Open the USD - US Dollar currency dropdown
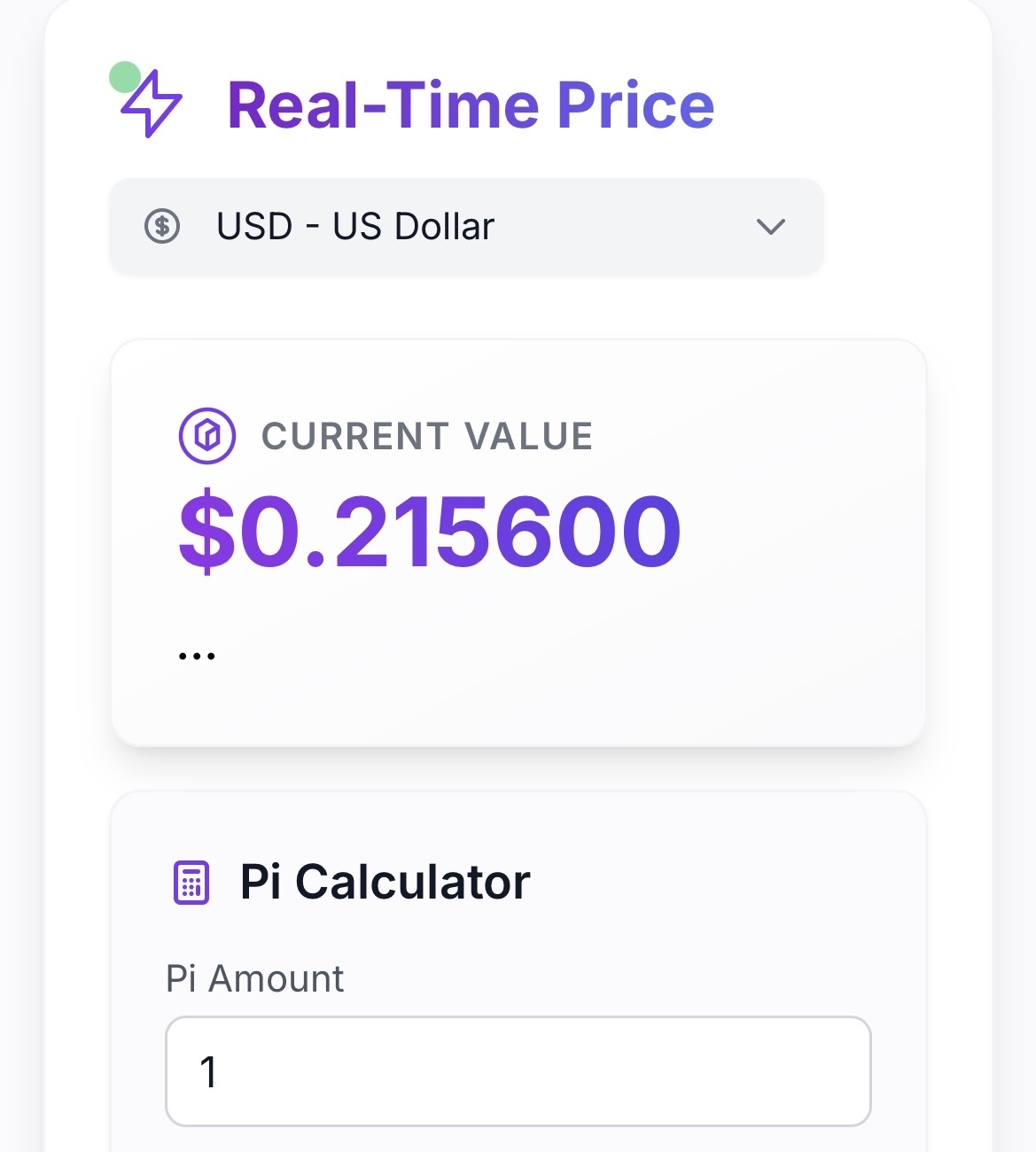Viewport: 1036px width, 1152px height. 466,227
